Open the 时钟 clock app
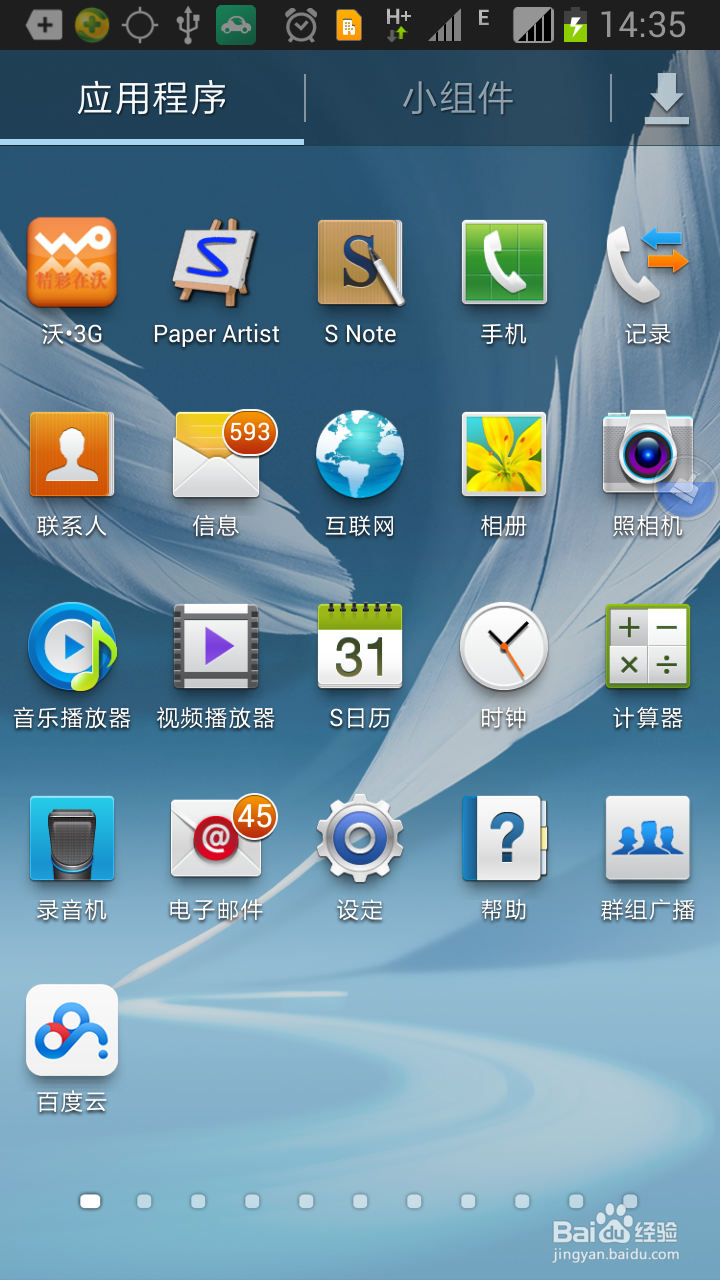Viewport: 720px width, 1280px height. coord(504,647)
